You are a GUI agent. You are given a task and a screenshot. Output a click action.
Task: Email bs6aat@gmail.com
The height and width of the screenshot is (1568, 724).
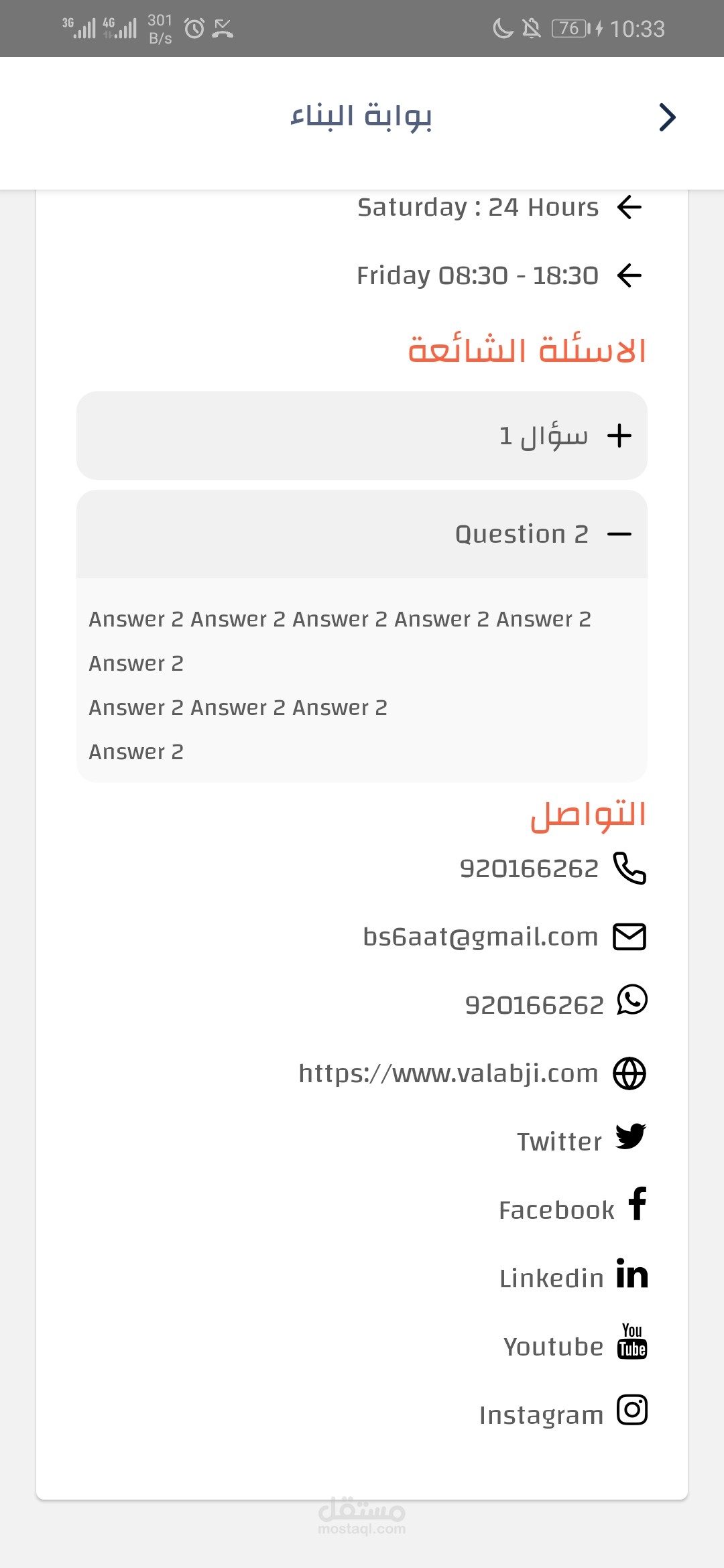pos(504,937)
